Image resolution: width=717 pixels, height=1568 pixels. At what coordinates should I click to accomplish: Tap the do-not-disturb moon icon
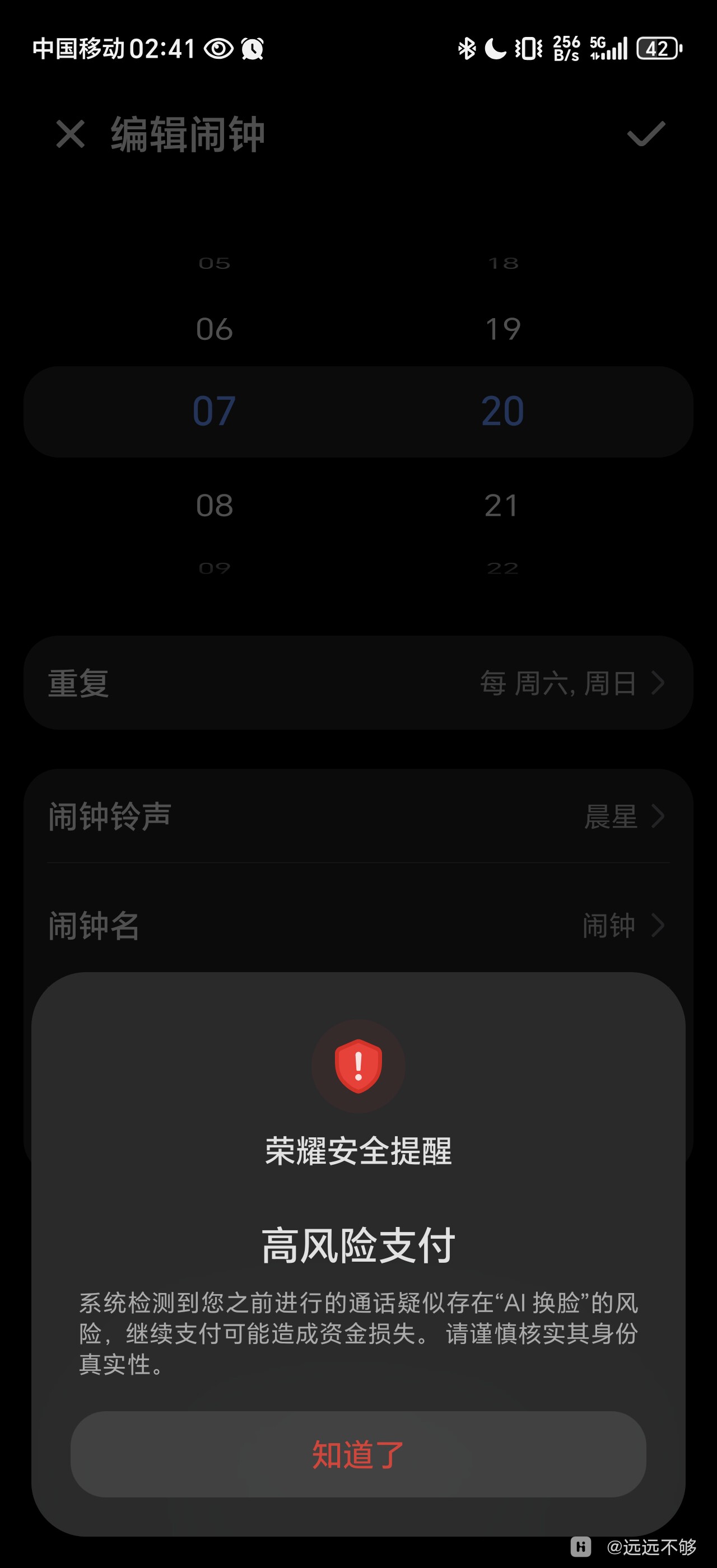[494, 50]
